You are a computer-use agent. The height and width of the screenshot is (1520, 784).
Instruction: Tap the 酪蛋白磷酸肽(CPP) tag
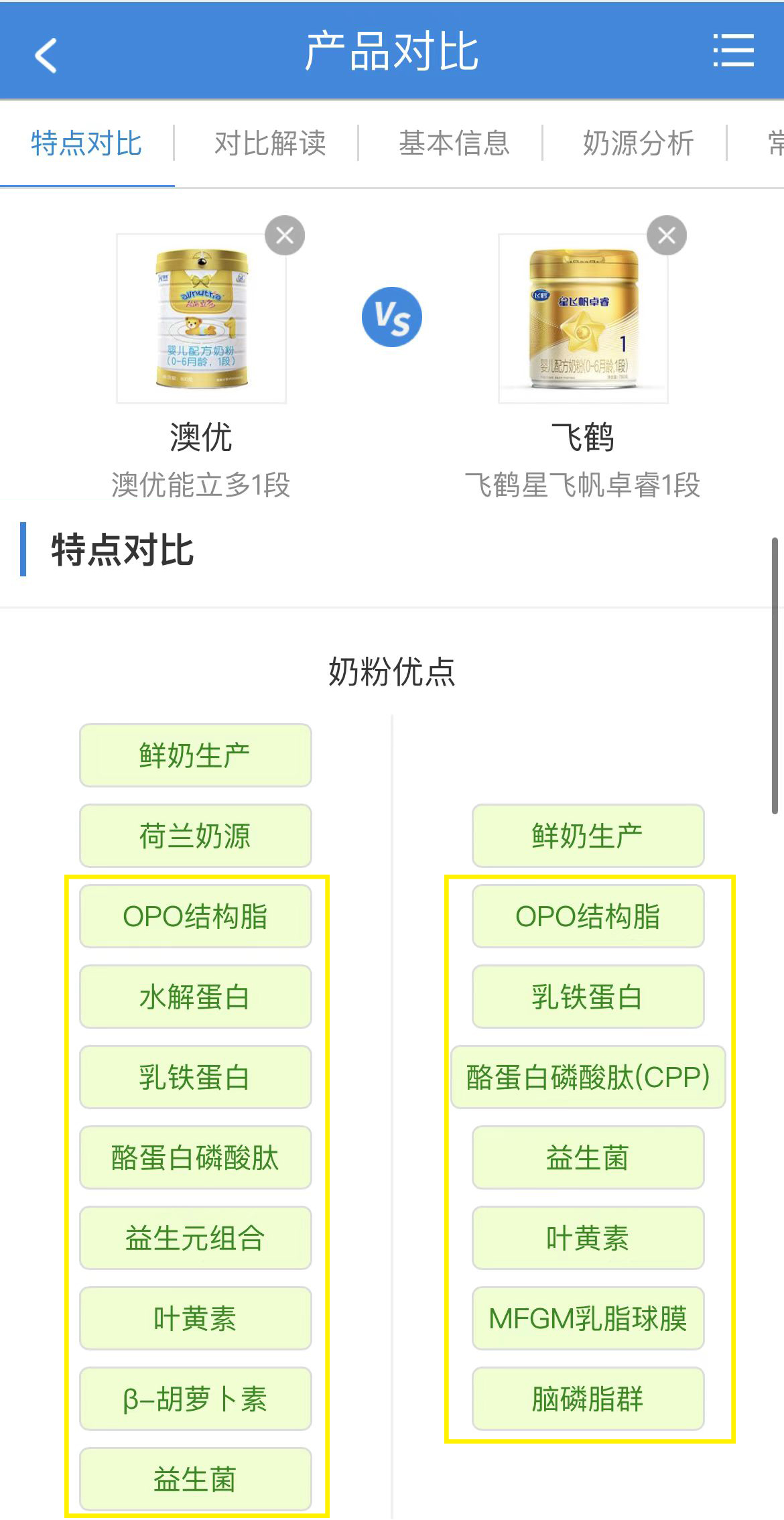[588, 1077]
